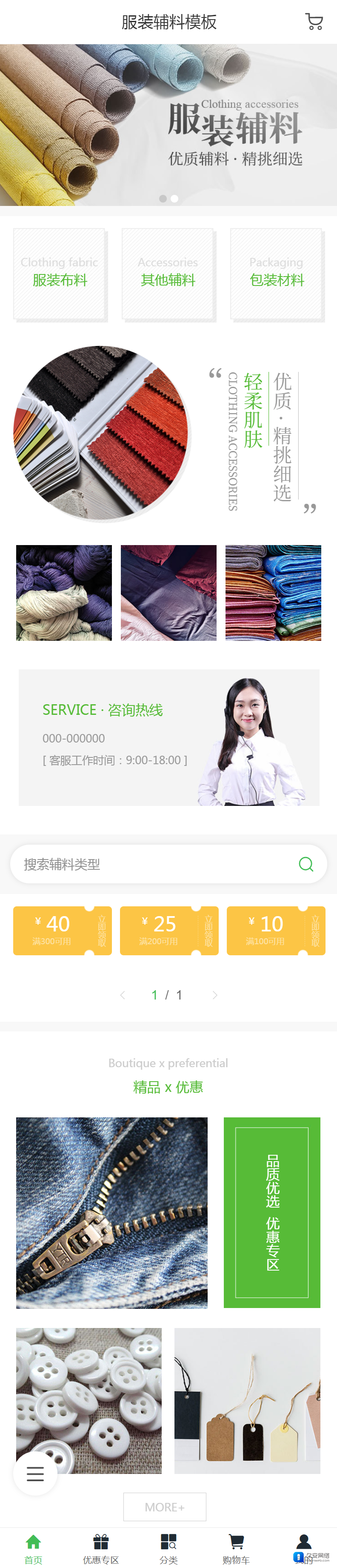The width and height of the screenshot is (337, 1568).
Task: Tap the MORE+ button
Action: (x=165, y=1507)
